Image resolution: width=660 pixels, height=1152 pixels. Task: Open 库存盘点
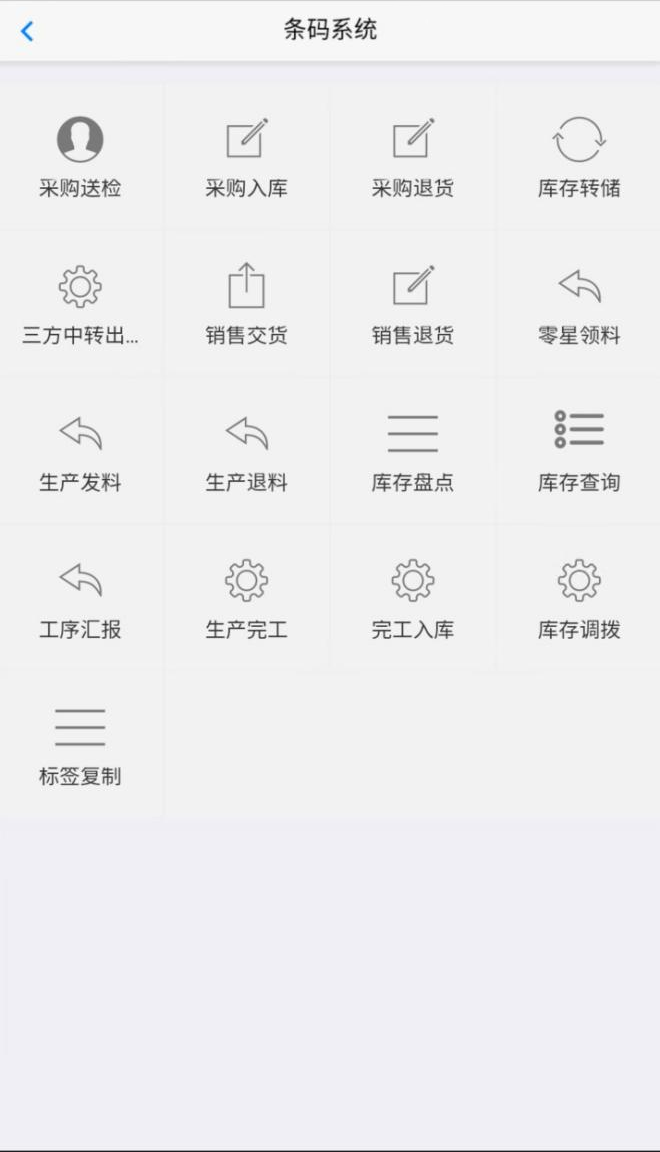tap(412, 450)
